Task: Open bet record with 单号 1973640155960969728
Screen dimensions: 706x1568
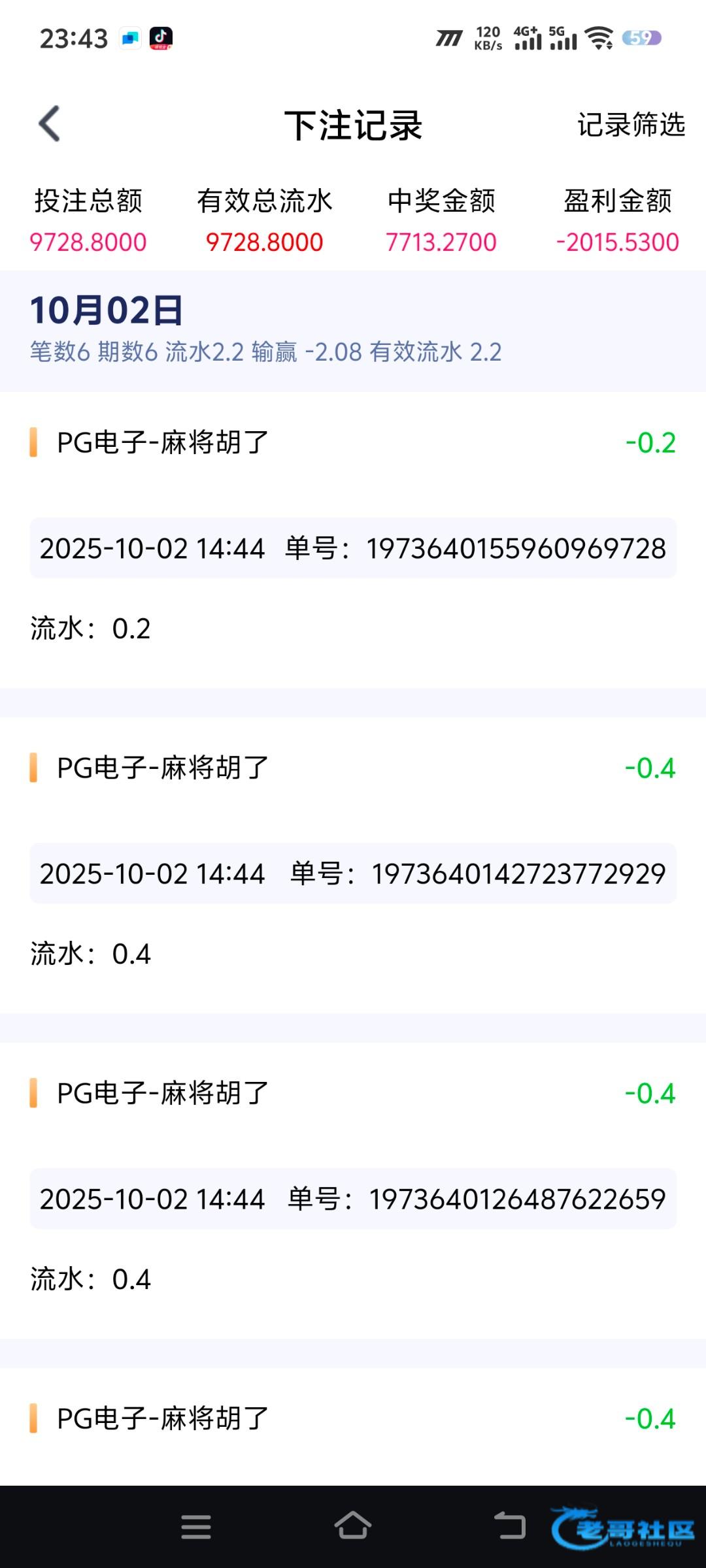Action: tap(353, 547)
